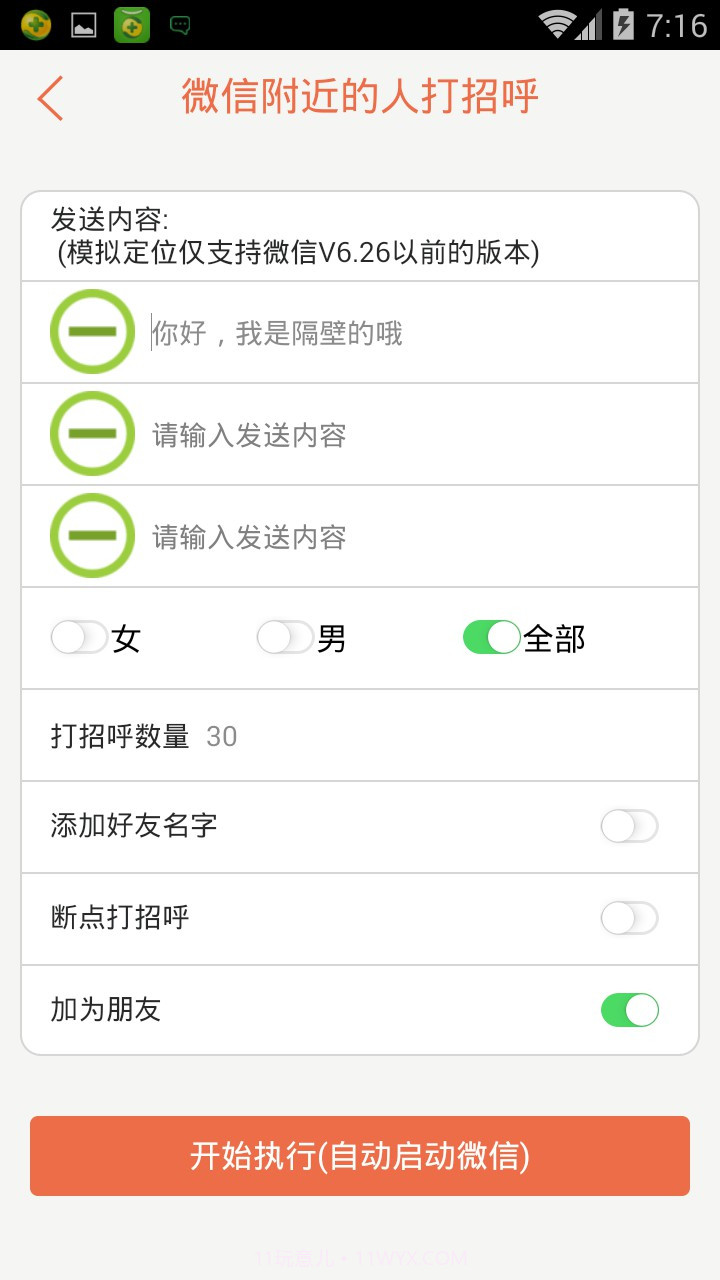The image size is (720, 1280).
Task: Enable the 男 gender toggle
Action: coord(284,637)
